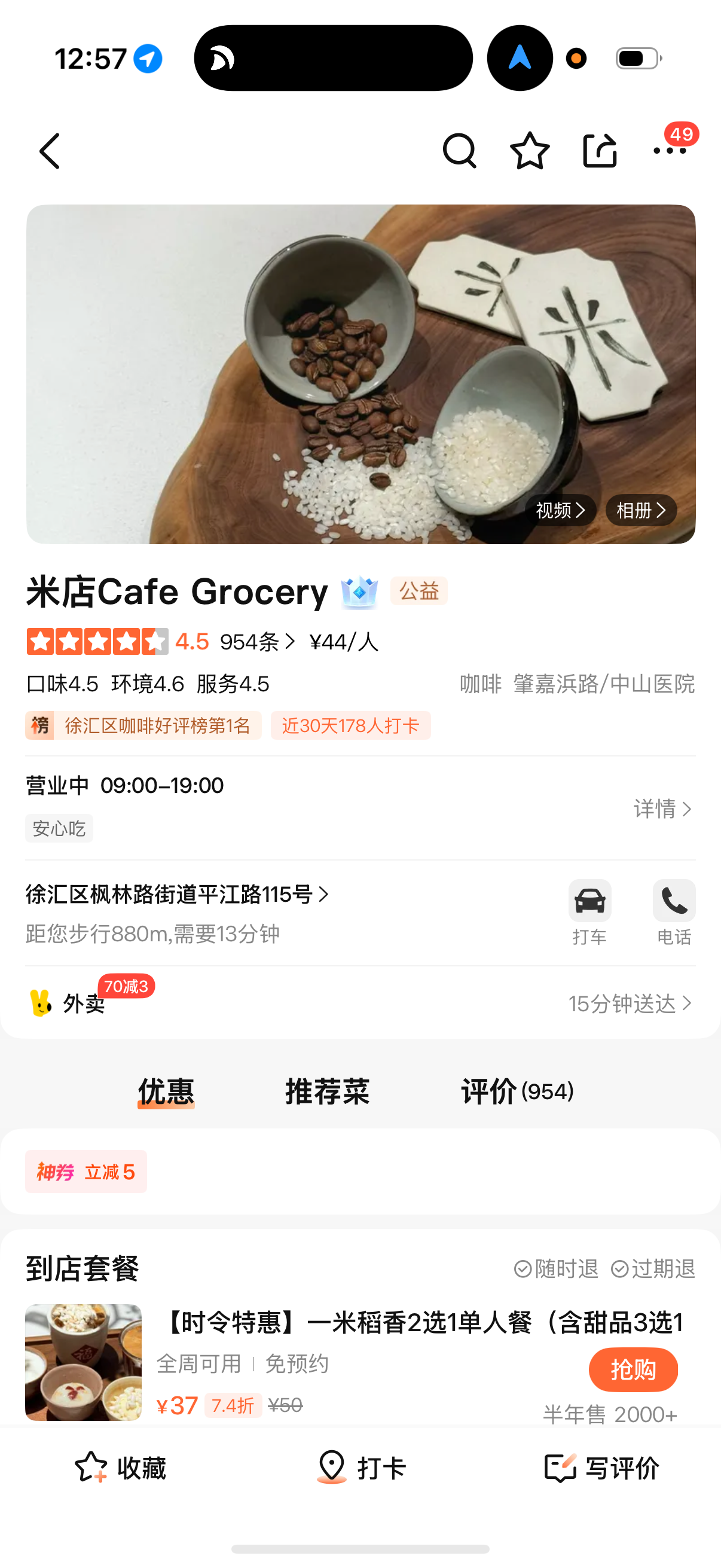Claim the 神券 立减5 coupon
This screenshot has height=1568, width=721.
[x=85, y=1171]
